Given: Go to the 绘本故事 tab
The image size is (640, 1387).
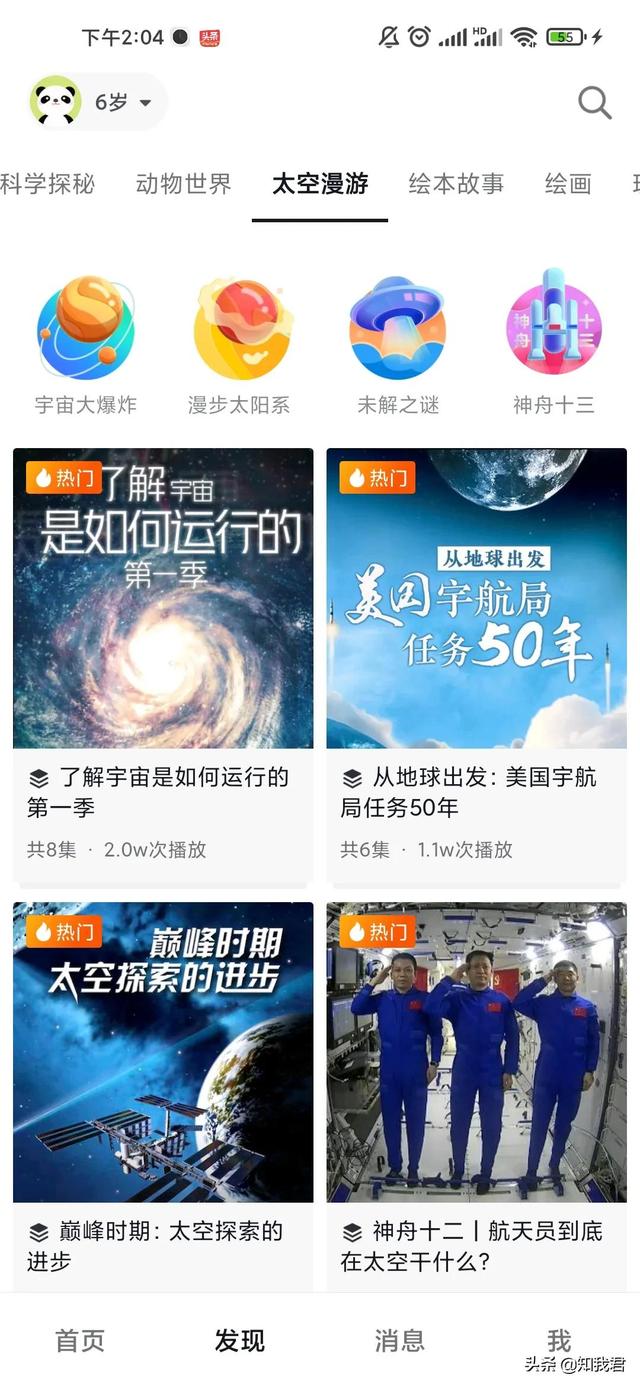Looking at the screenshot, I should pyautogui.click(x=456, y=184).
